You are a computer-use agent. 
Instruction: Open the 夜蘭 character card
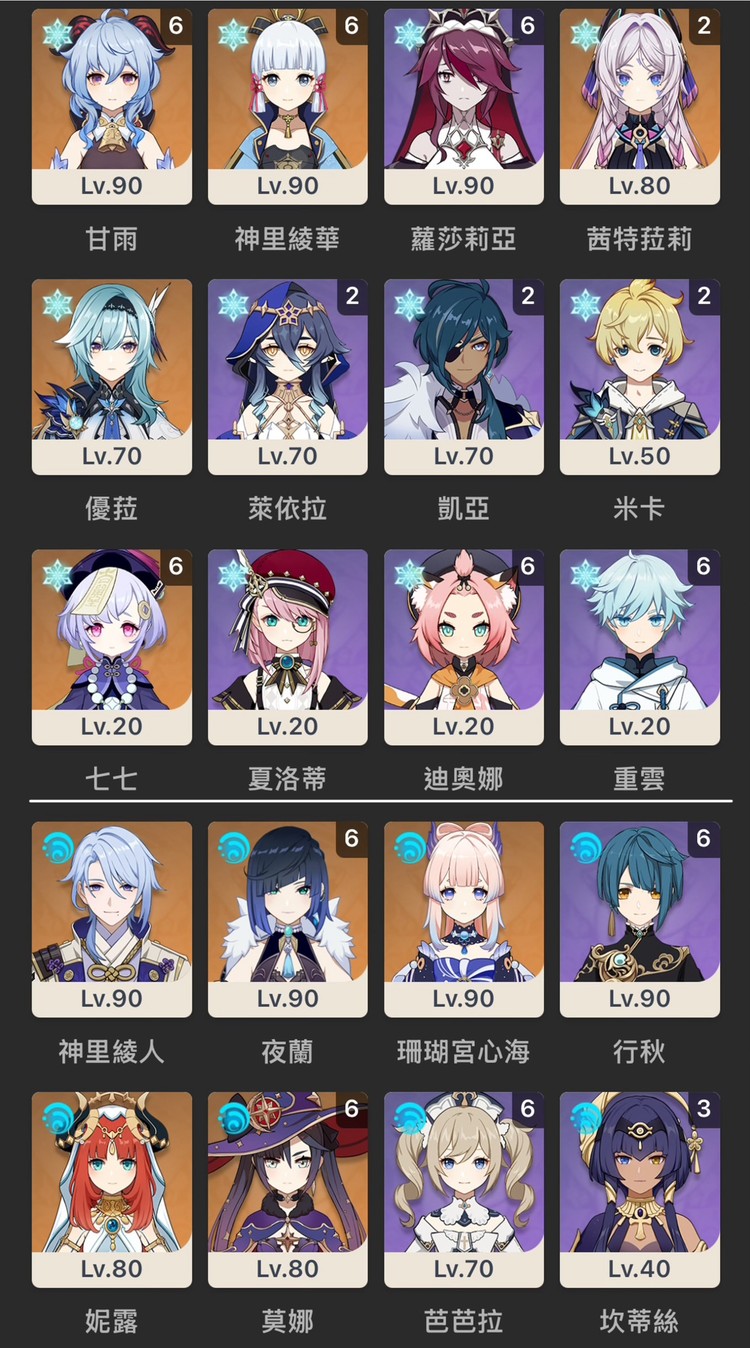click(288, 918)
